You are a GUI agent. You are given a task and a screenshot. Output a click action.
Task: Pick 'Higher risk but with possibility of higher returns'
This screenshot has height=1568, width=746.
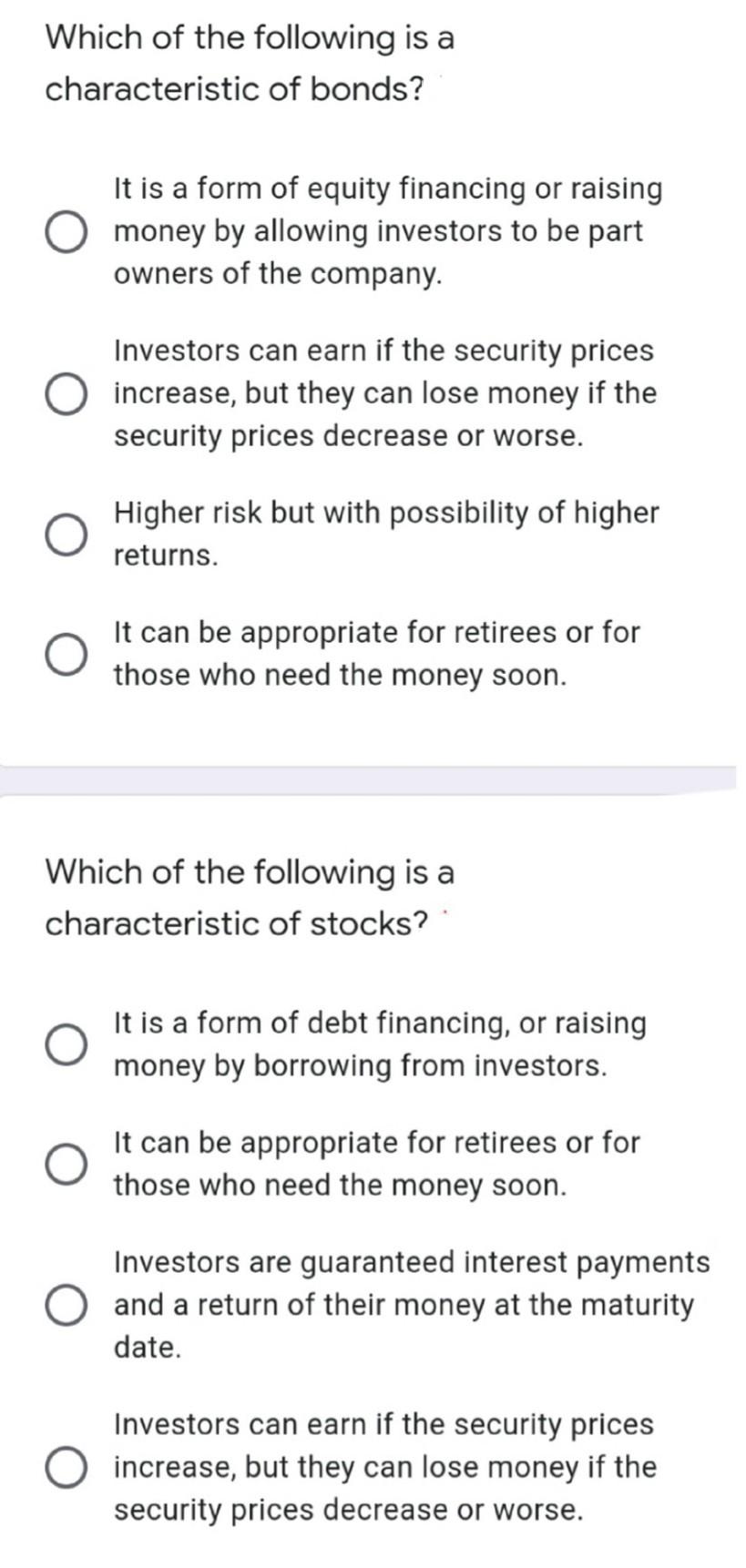66,535
